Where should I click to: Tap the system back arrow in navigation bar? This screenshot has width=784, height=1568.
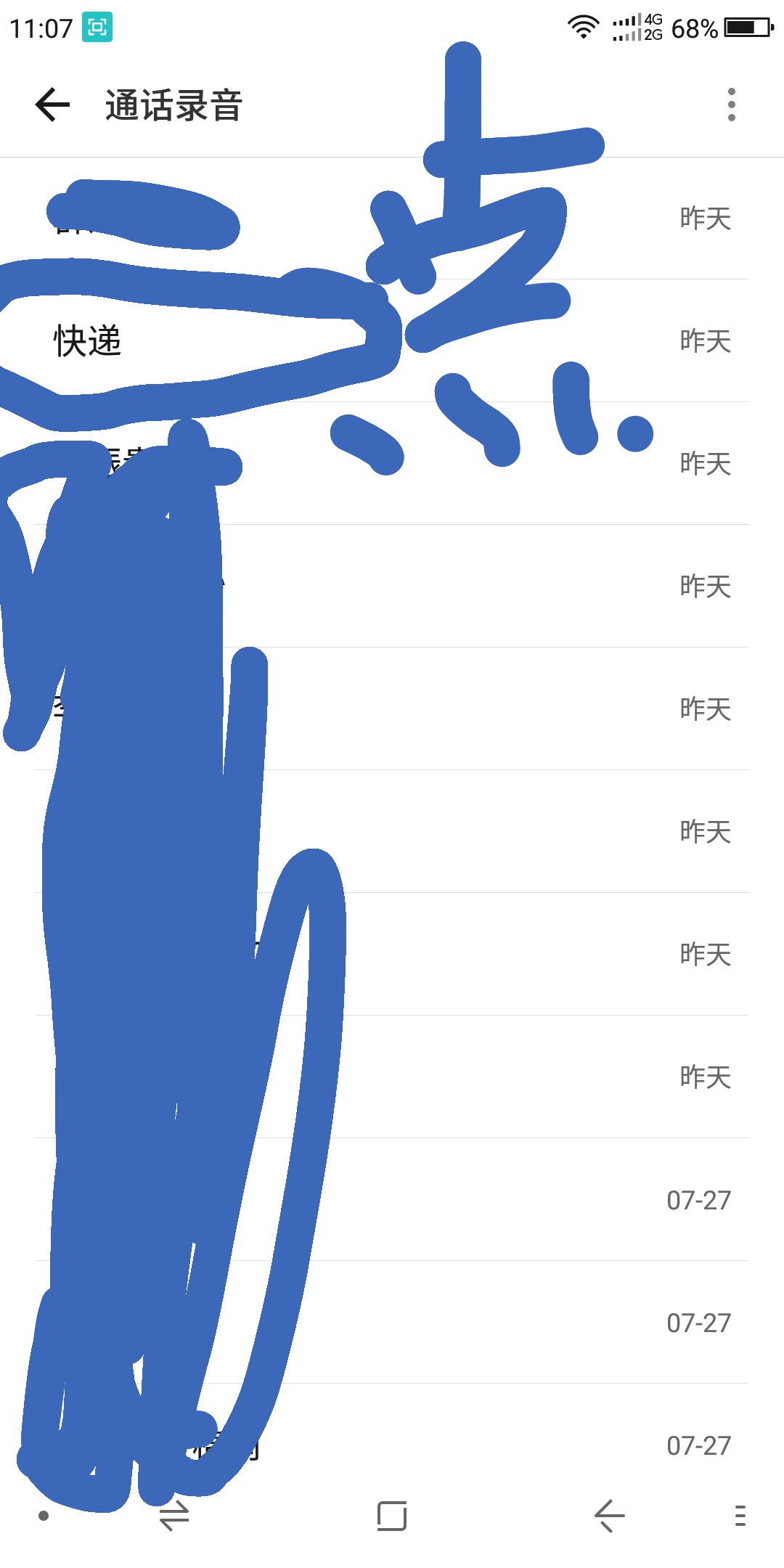pyautogui.click(x=609, y=1516)
